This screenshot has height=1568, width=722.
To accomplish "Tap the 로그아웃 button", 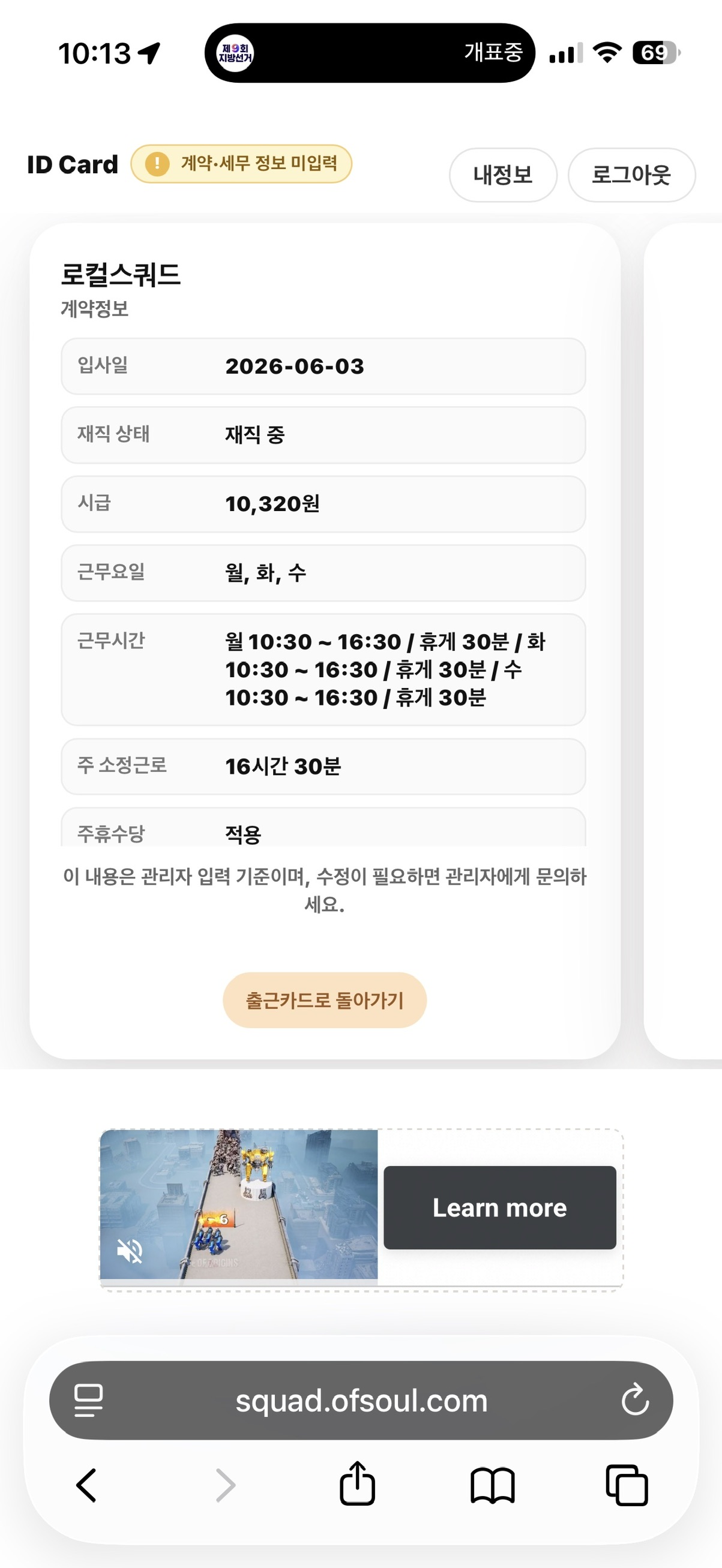I will click(x=631, y=175).
